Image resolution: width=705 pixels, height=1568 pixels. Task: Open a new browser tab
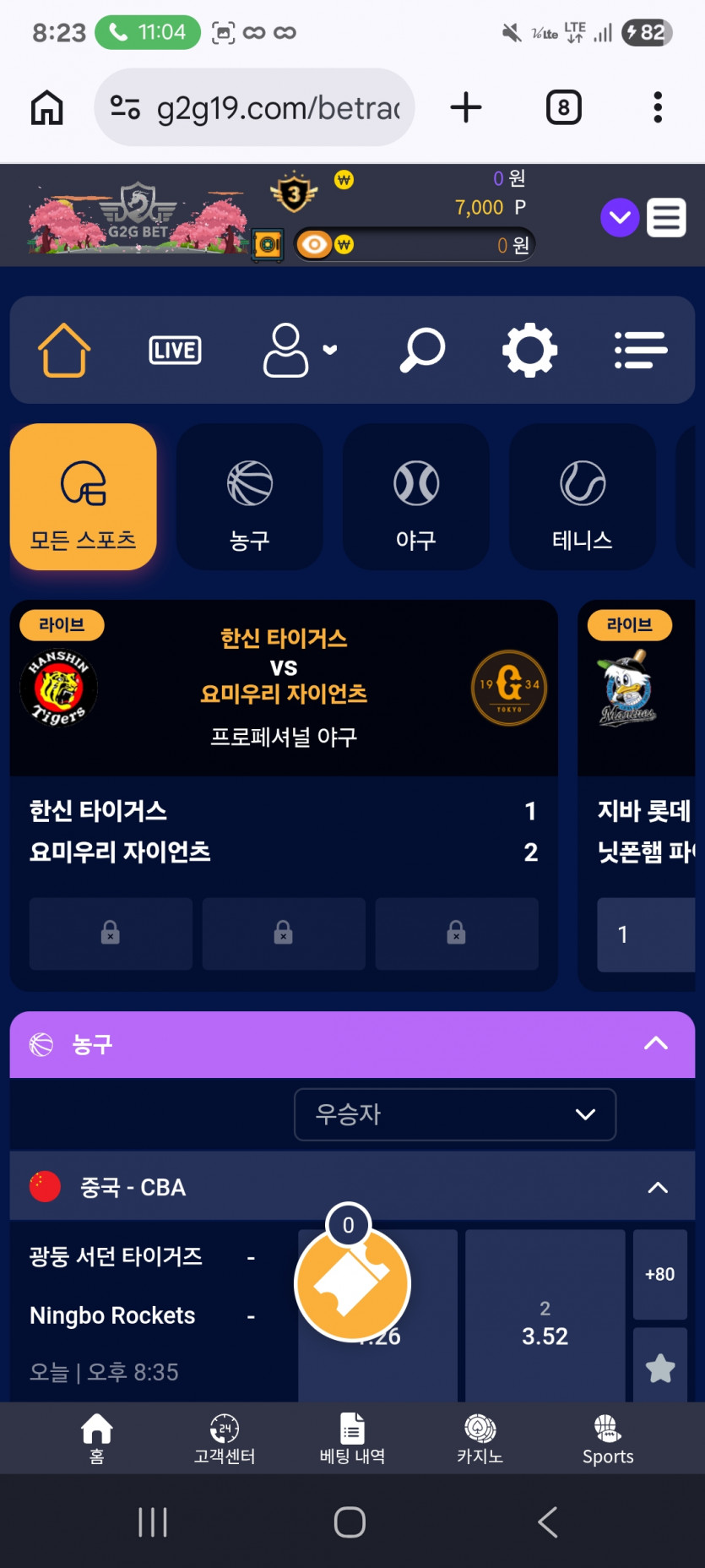(x=465, y=107)
